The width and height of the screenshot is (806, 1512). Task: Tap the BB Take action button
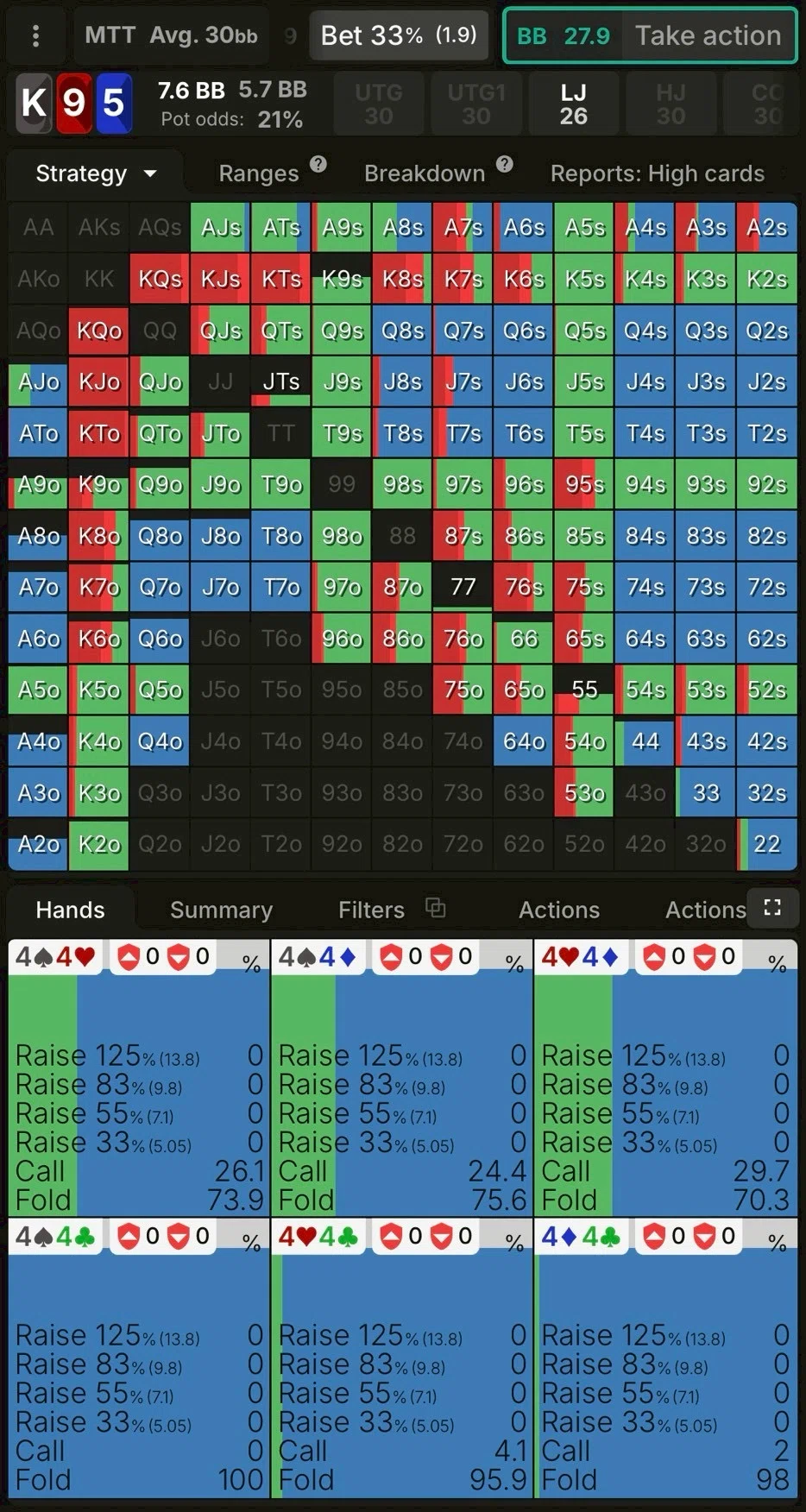tap(650, 35)
